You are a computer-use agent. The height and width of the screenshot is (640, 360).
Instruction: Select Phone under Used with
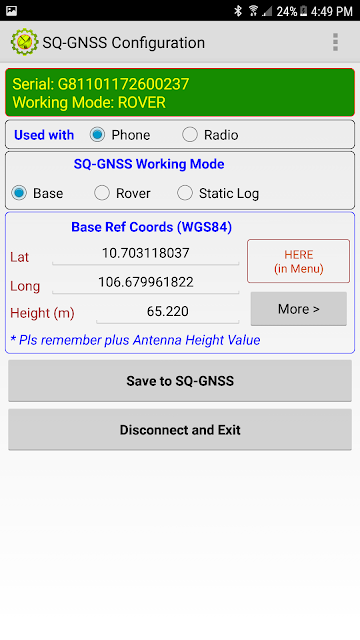(x=120, y=135)
